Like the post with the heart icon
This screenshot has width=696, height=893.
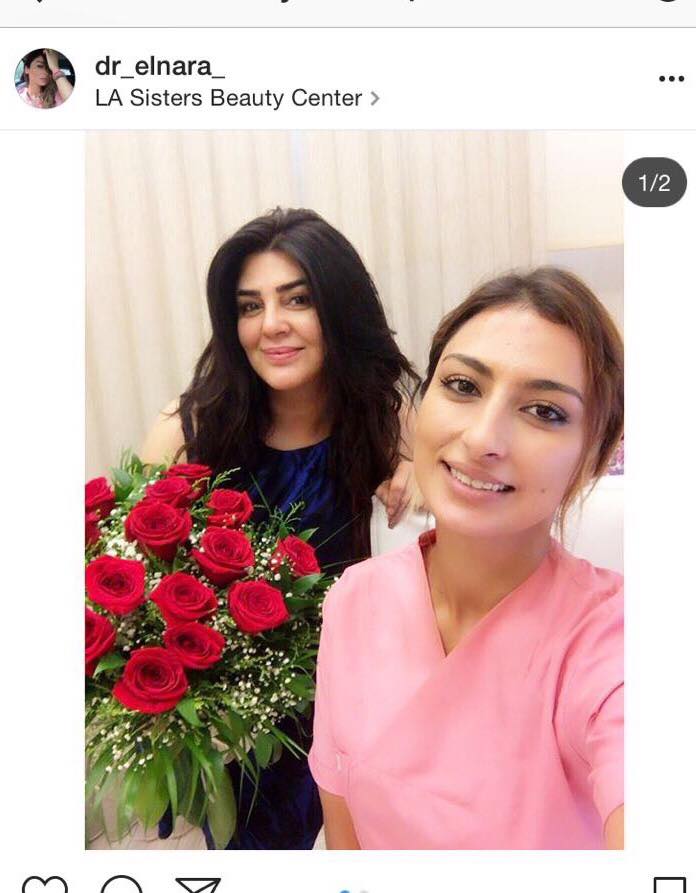click(x=45, y=886)
